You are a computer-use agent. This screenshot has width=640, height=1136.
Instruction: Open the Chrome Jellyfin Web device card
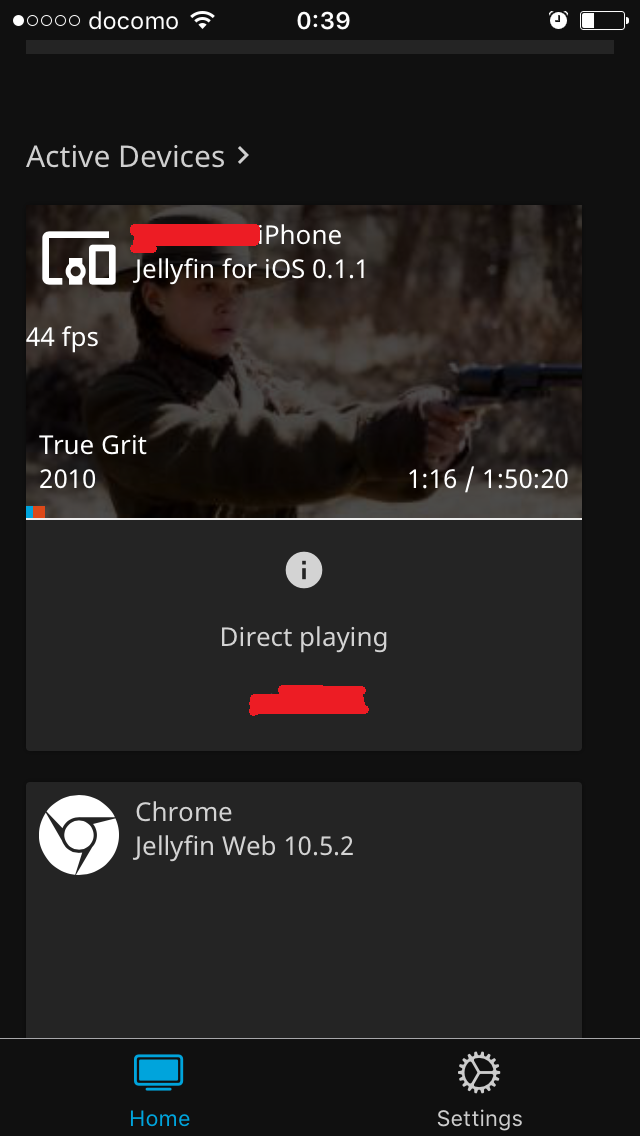coord(303,900)
